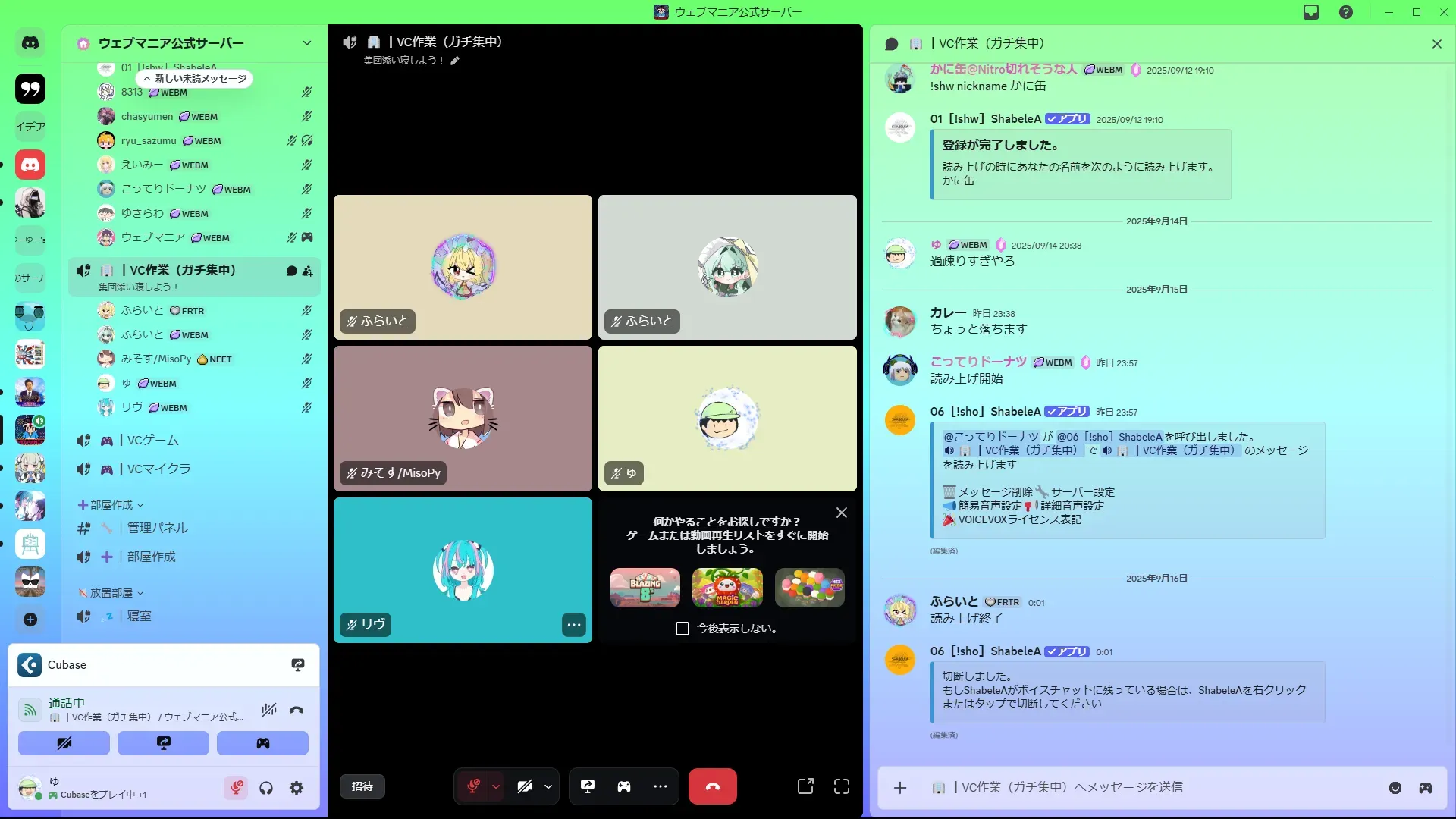The height and width of the screenshot is (819, 1456).
Task: Open the 招待 invite button
Action: (362, 786)
